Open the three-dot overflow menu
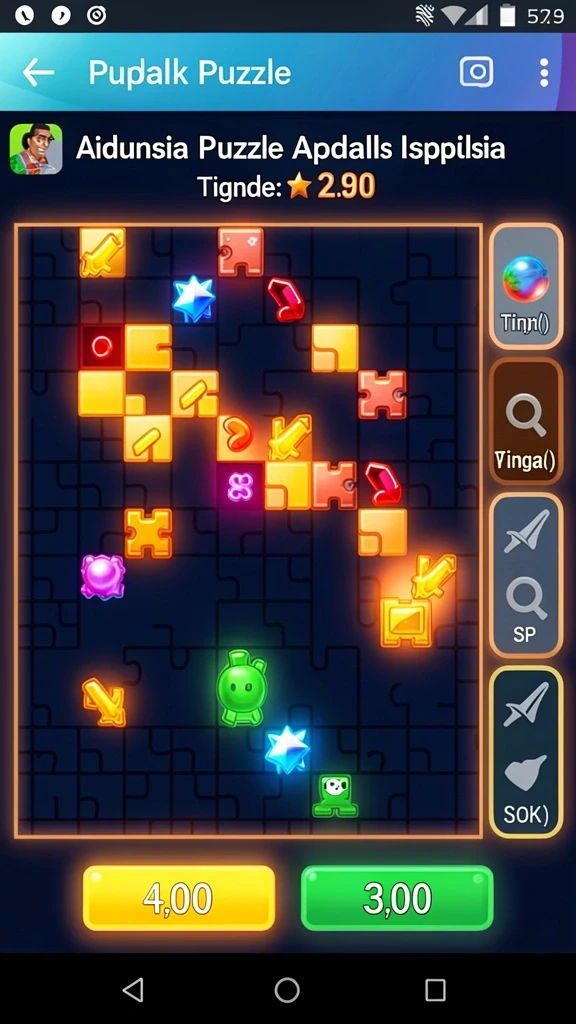576x1024 pixels. 543,72
